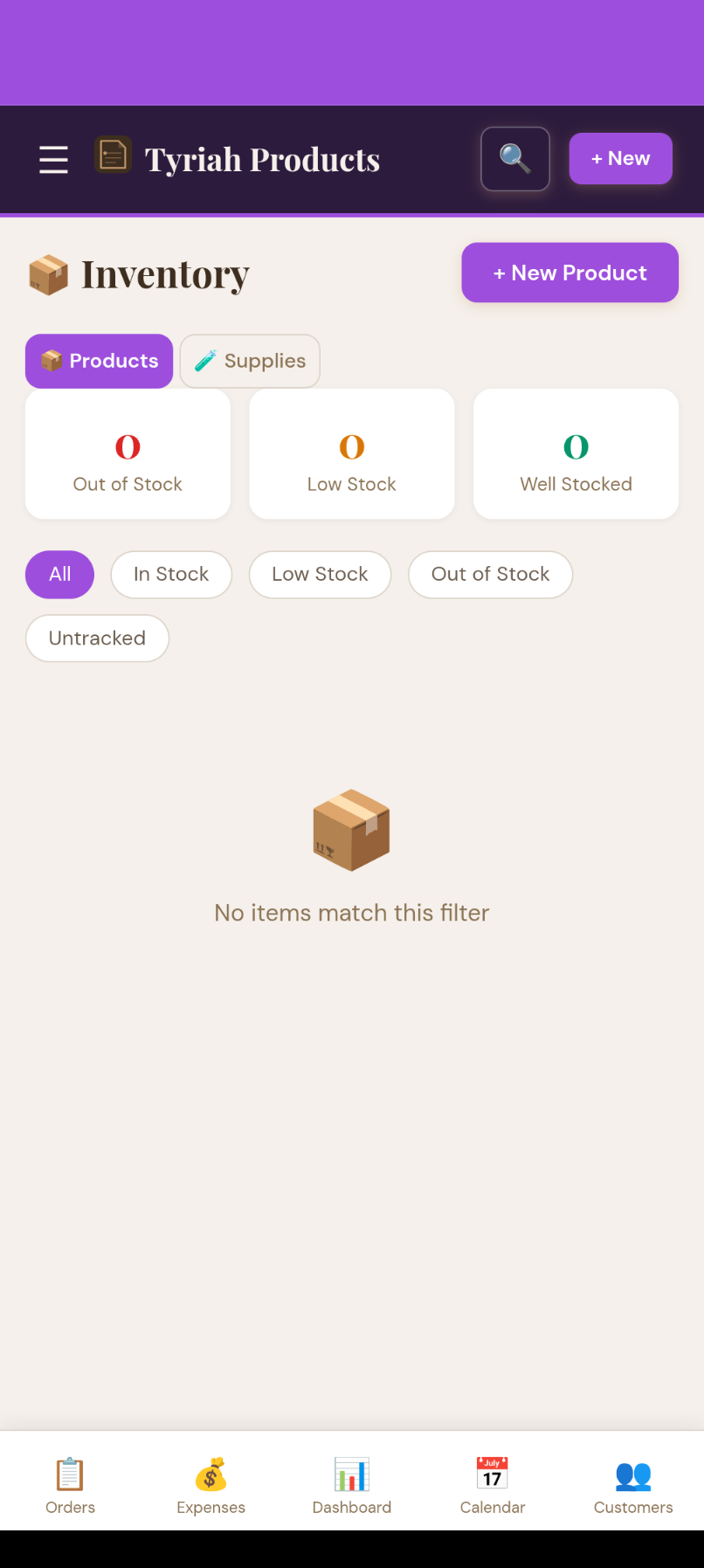This screenshot has width=704, height=1568.
Task: Enable the Out of Stock filter
Action: click(490, 574)
